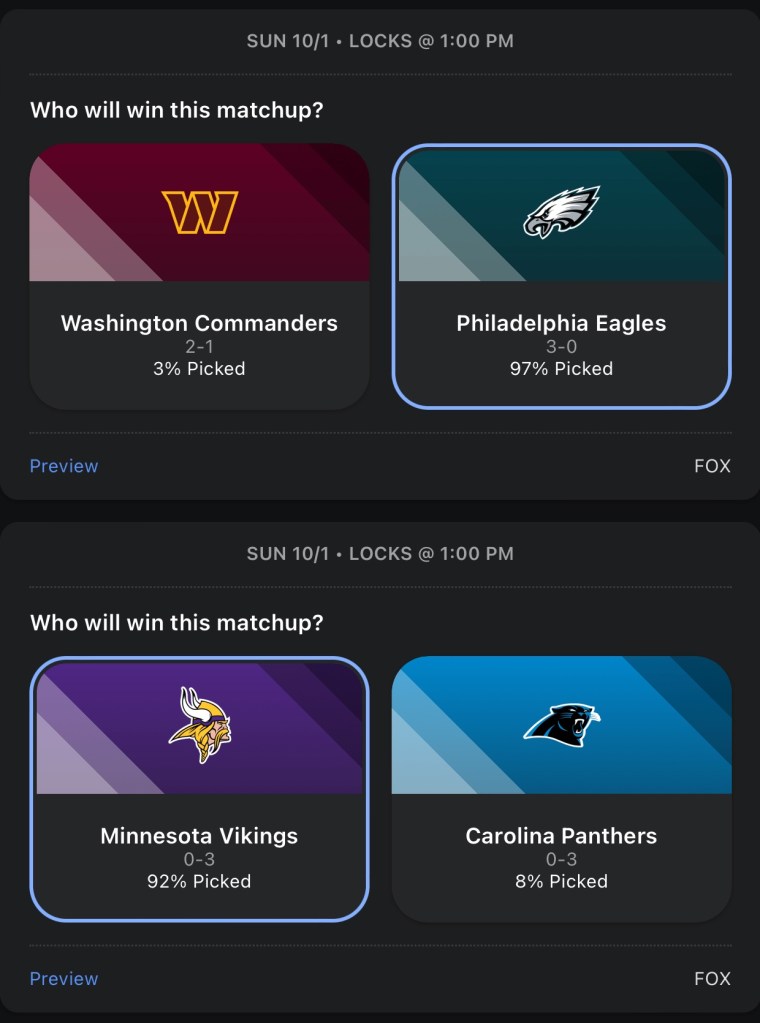760x1023 pixels.
Task: Open Preview for Commanders vs Eagles matchup
Action: [64, 466]
